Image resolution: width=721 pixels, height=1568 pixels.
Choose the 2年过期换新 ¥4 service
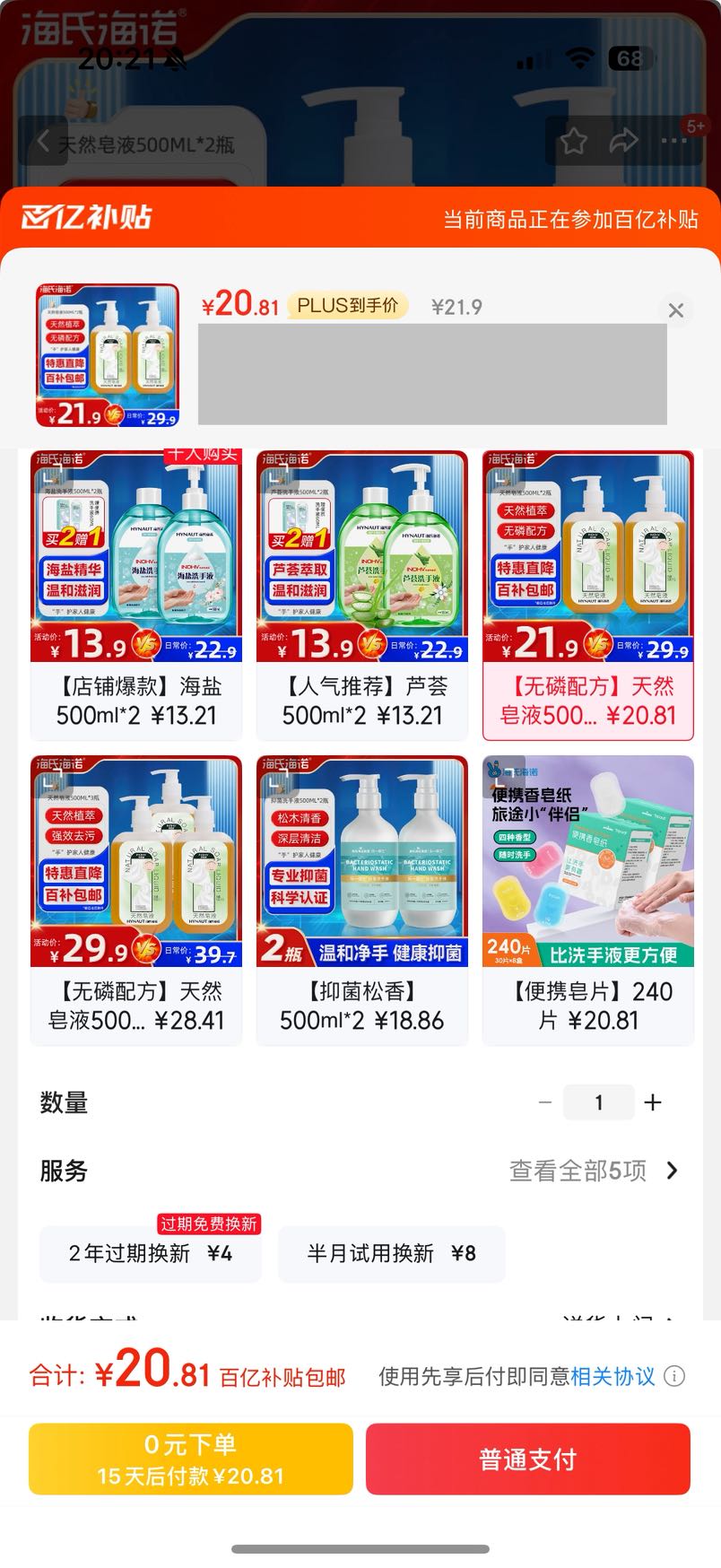pyautogui.click(x=150, y=1254)
